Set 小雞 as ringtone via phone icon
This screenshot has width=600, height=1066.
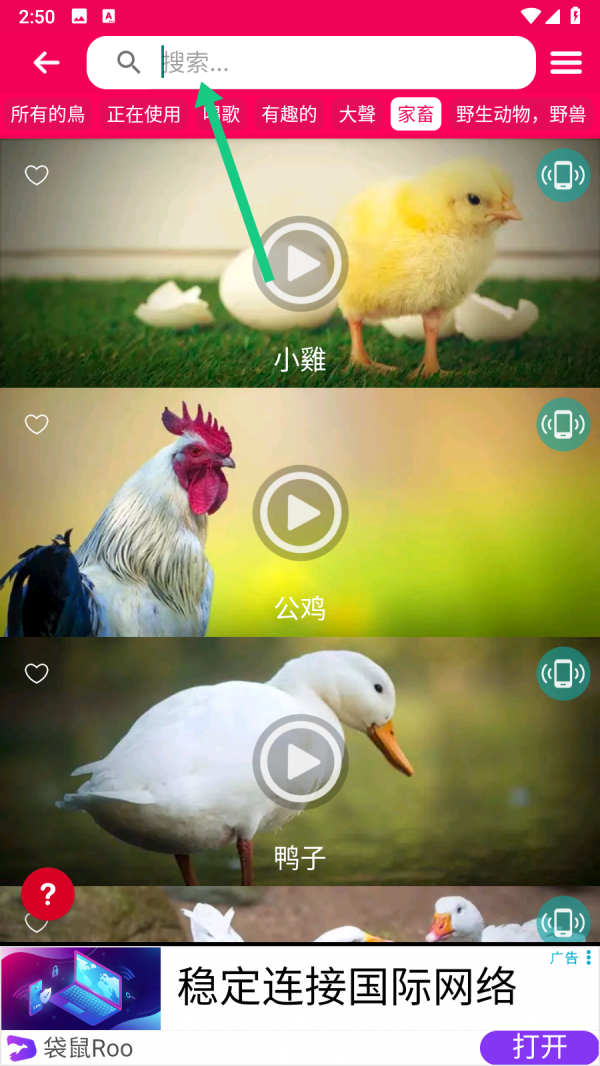tap(562, 175)
